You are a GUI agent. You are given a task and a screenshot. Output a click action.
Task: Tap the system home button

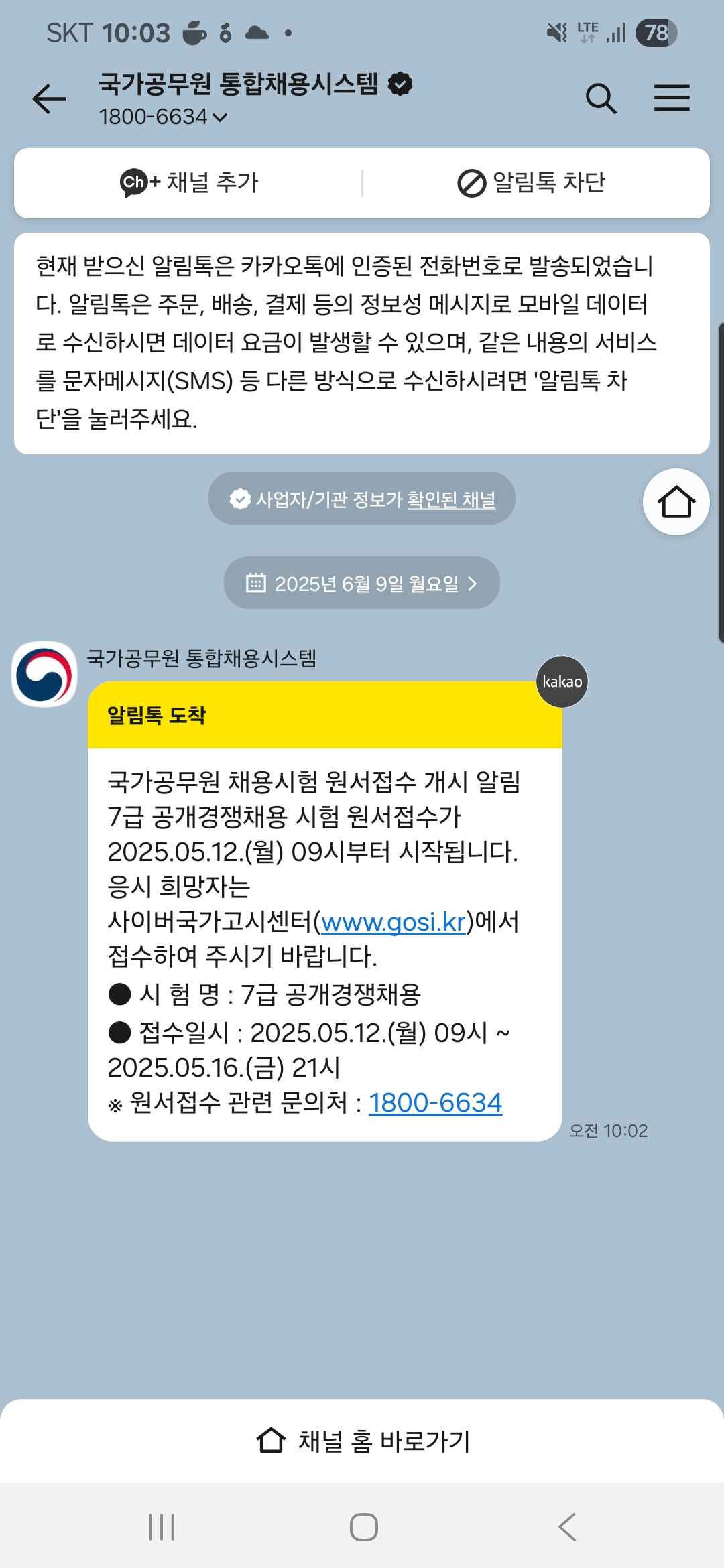pyautogui.click(x=363, y=1527)
